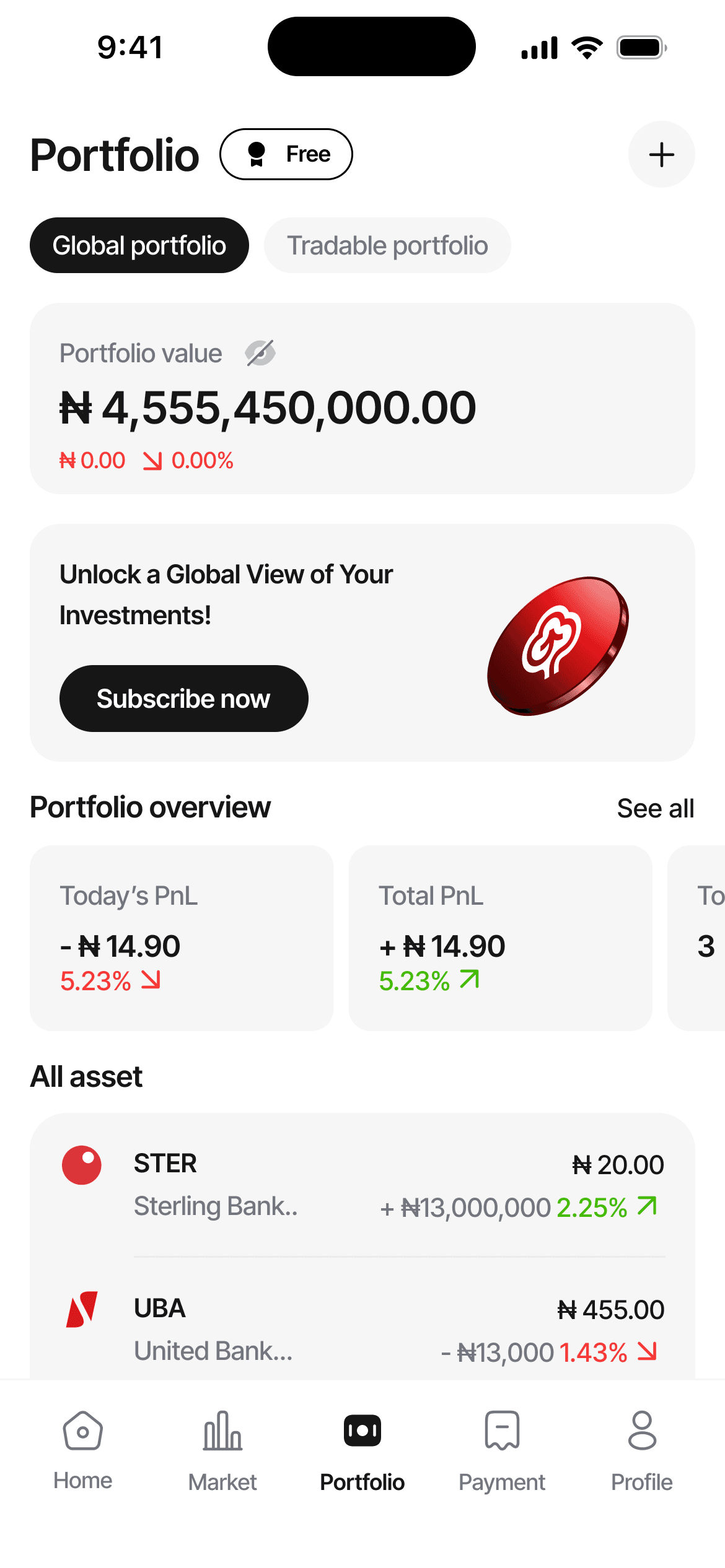Open the Payment tab
The height and width of the screenshot is (1568, 725).
[502, 1449]
